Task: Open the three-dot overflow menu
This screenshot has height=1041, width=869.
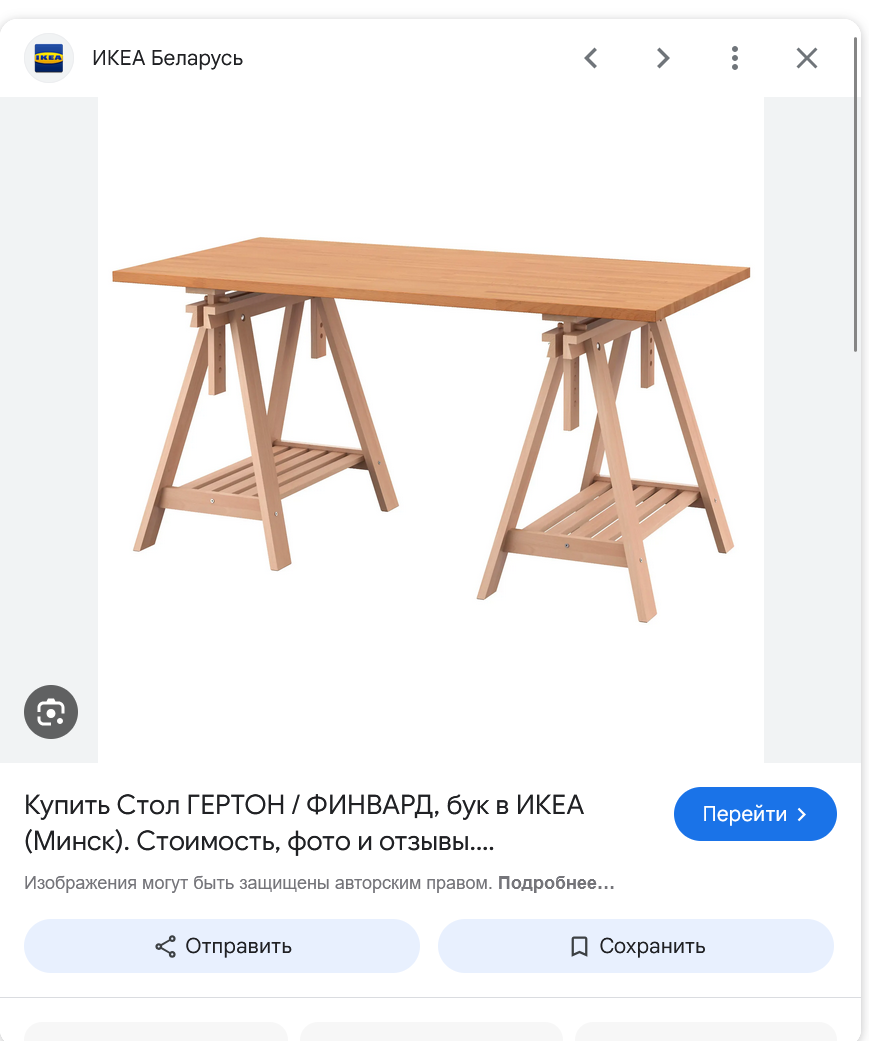Action: pos(735,58)
